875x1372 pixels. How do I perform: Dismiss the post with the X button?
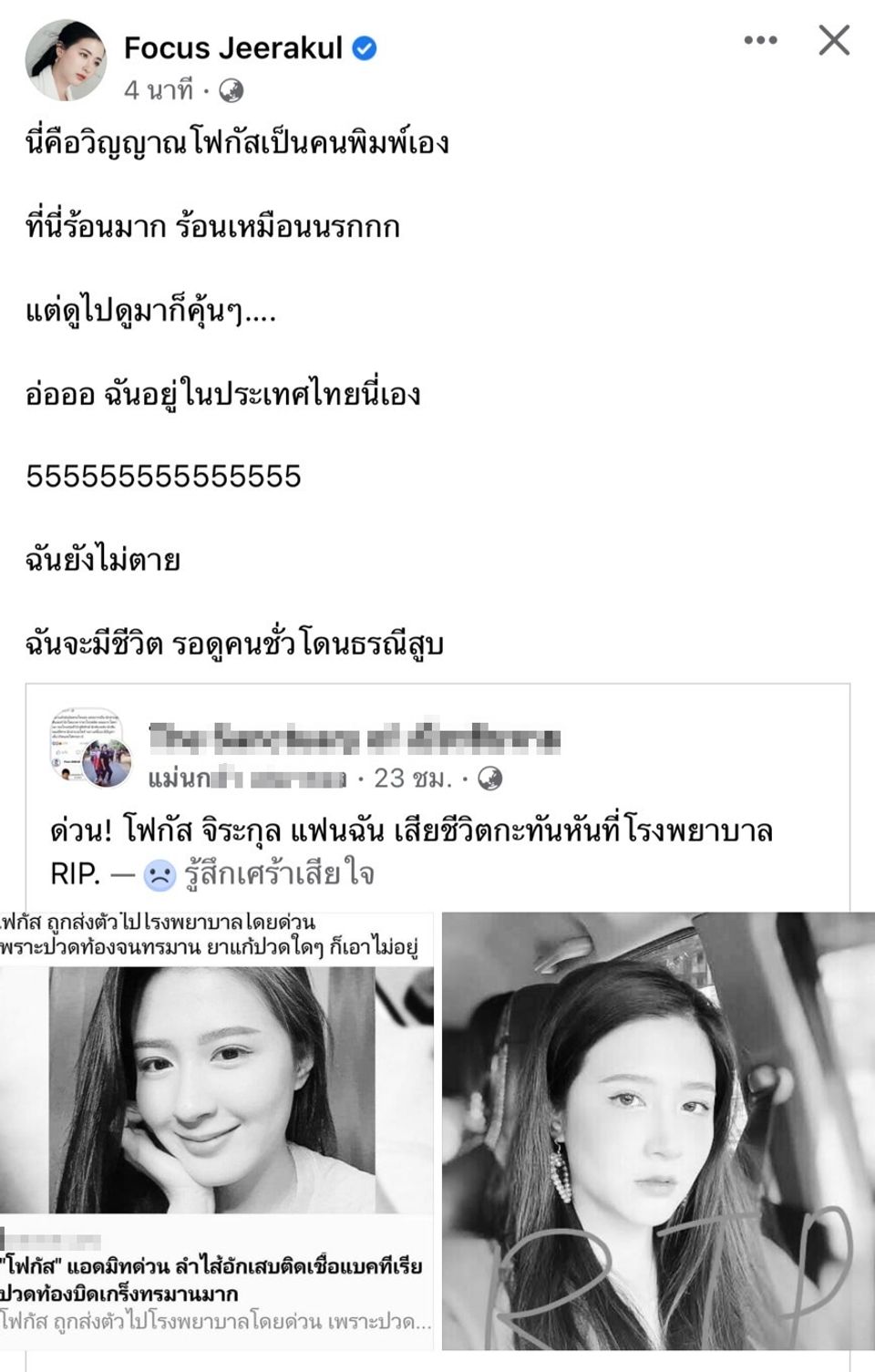coord(834,40)
